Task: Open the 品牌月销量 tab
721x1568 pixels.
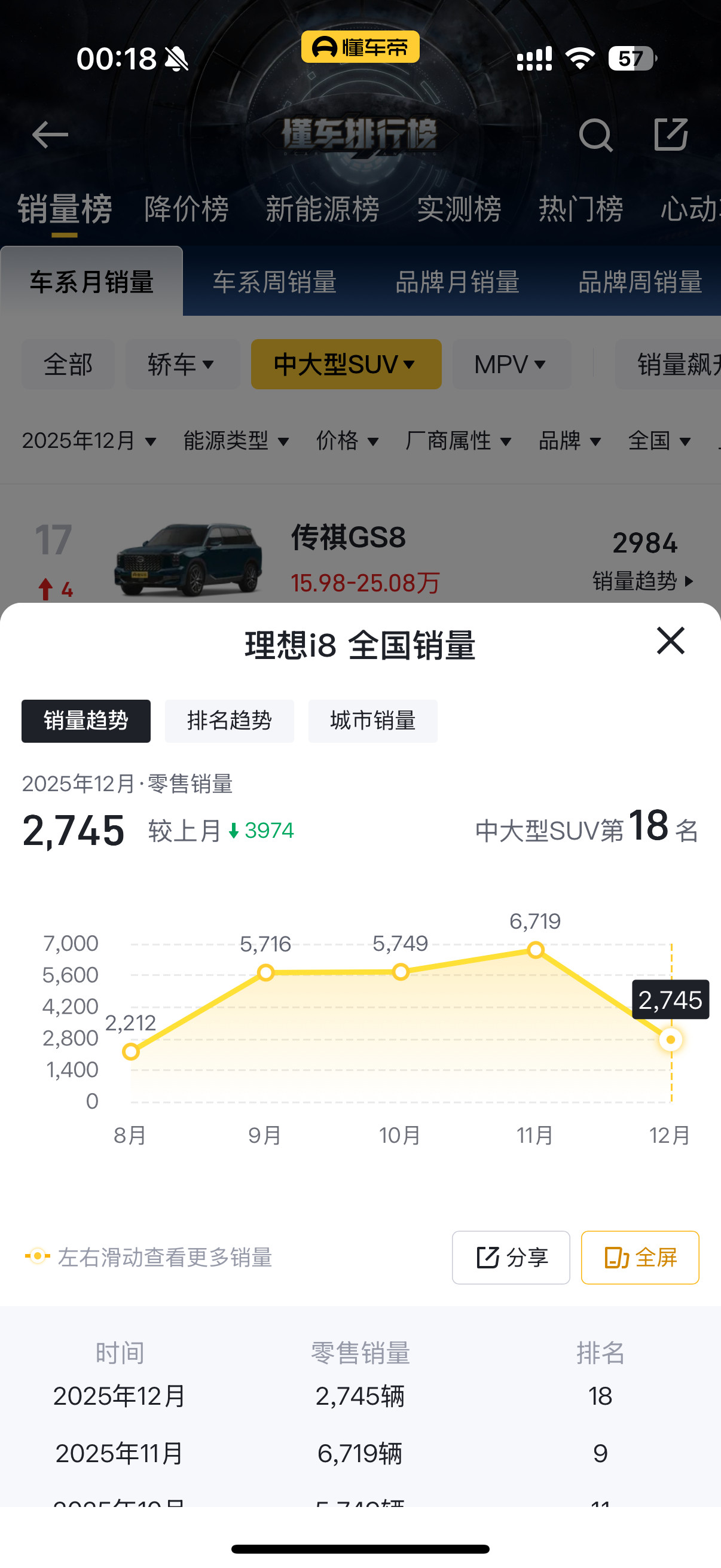Action: [x=459, y=282]
